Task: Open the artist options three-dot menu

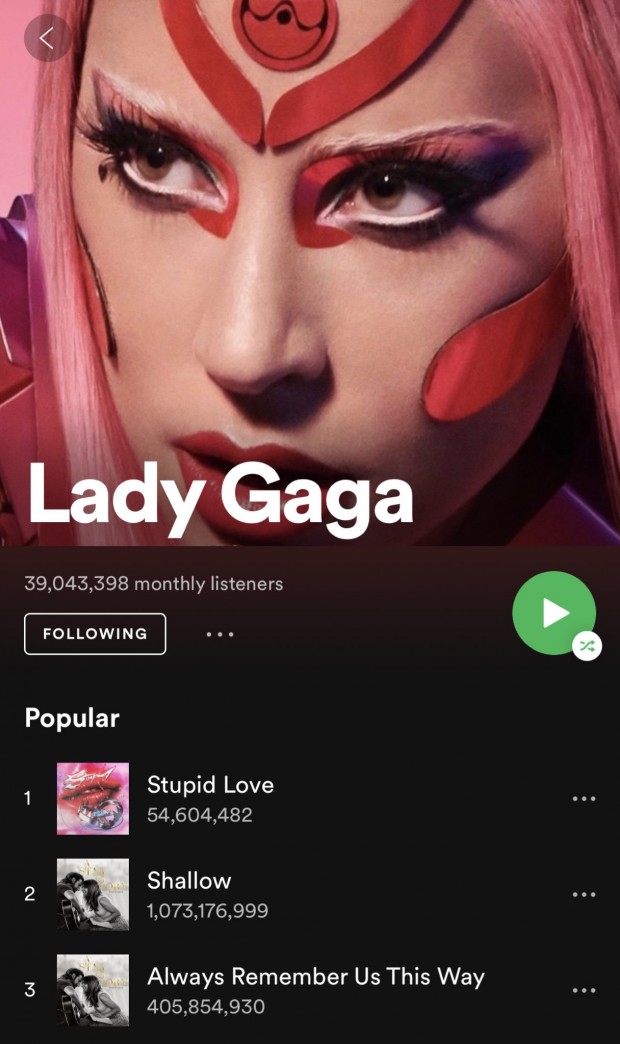Action: (220, 634)
